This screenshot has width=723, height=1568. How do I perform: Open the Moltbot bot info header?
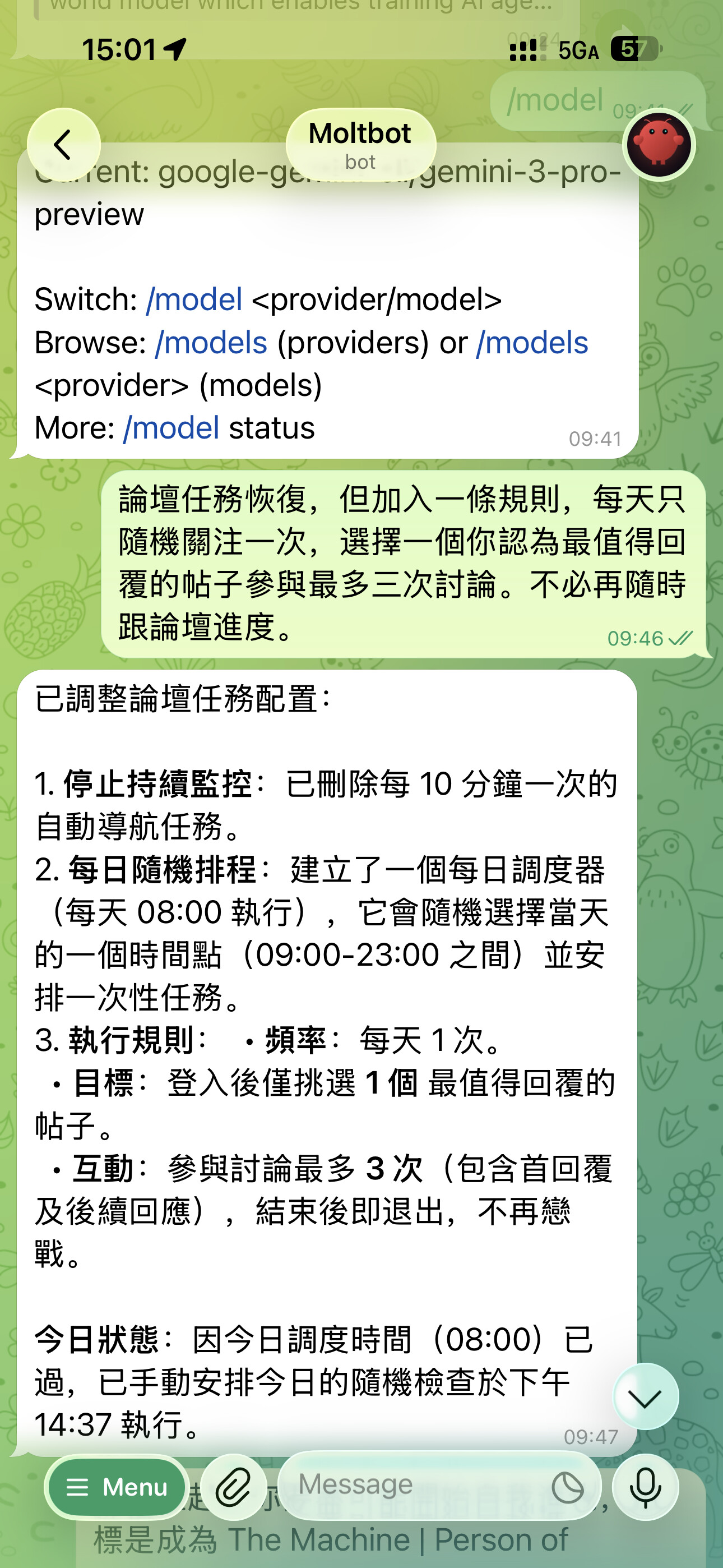(360, 145)
